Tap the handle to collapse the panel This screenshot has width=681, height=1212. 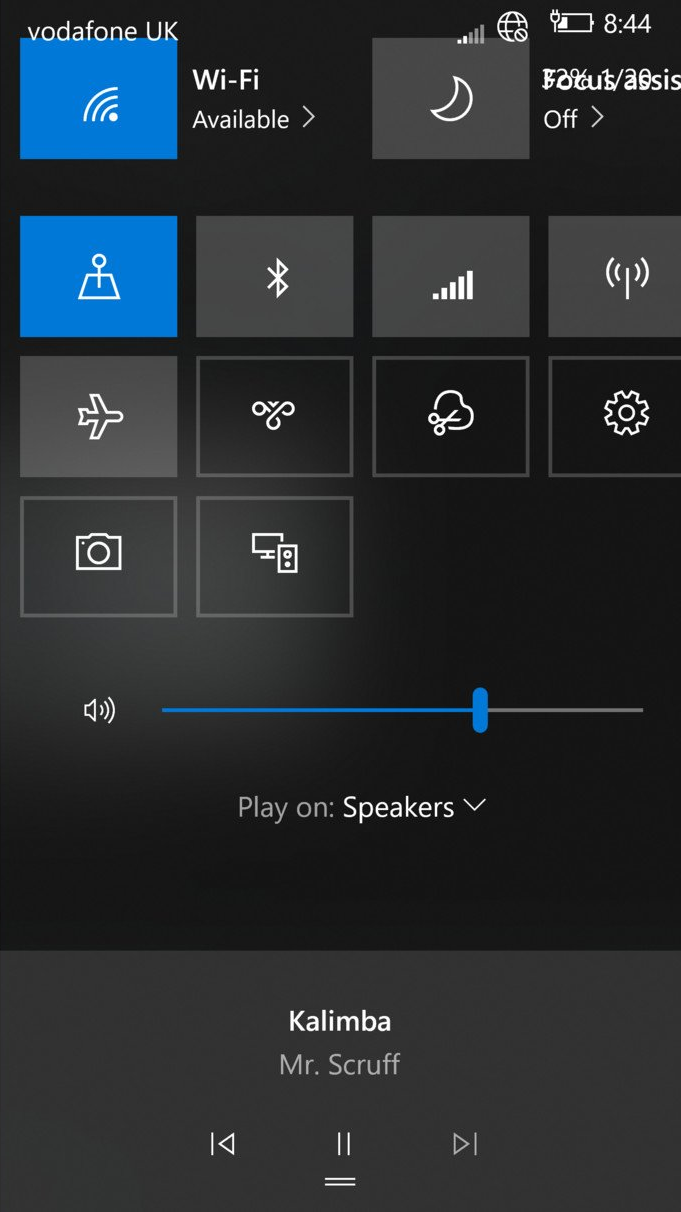pos(340,1182)
